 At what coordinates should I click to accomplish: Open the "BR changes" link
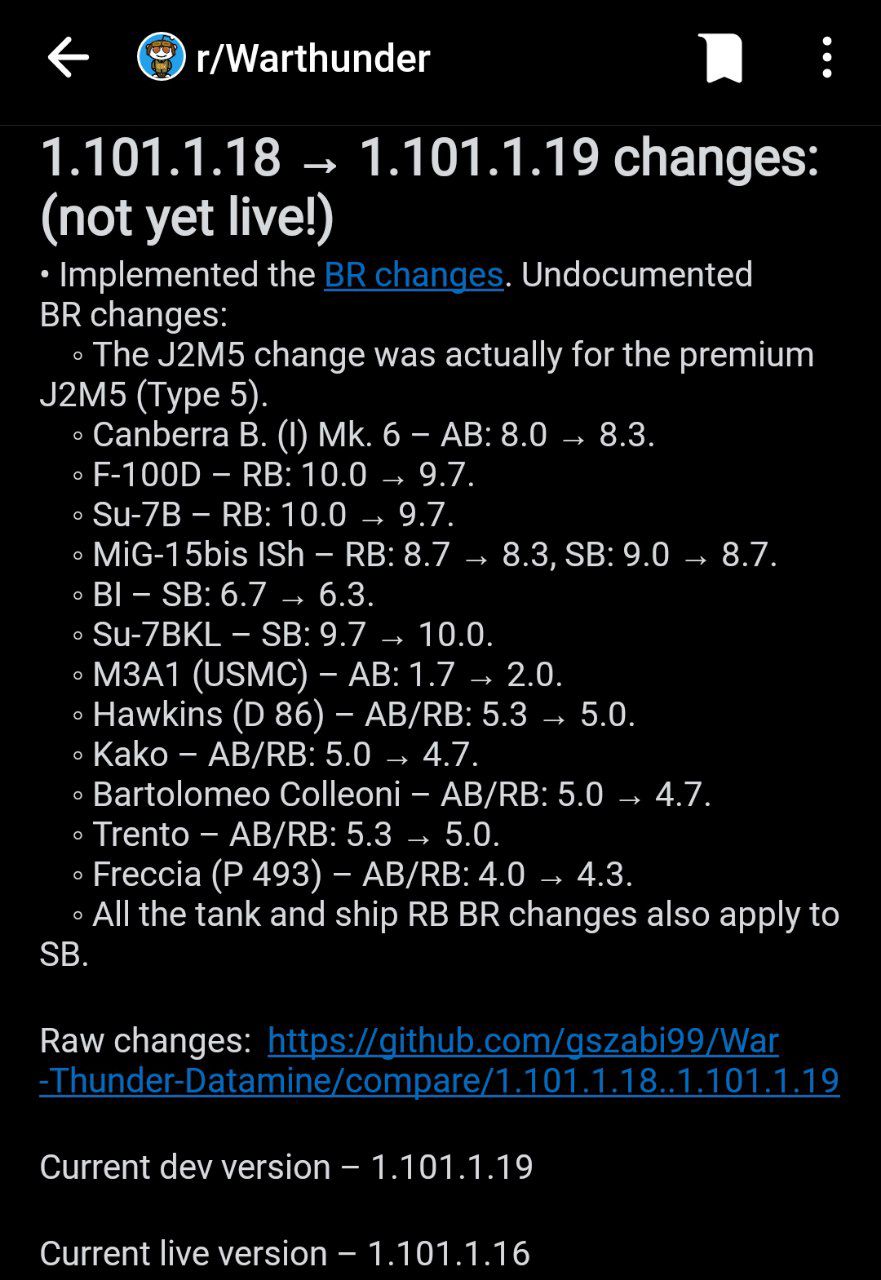pos(413,275)
